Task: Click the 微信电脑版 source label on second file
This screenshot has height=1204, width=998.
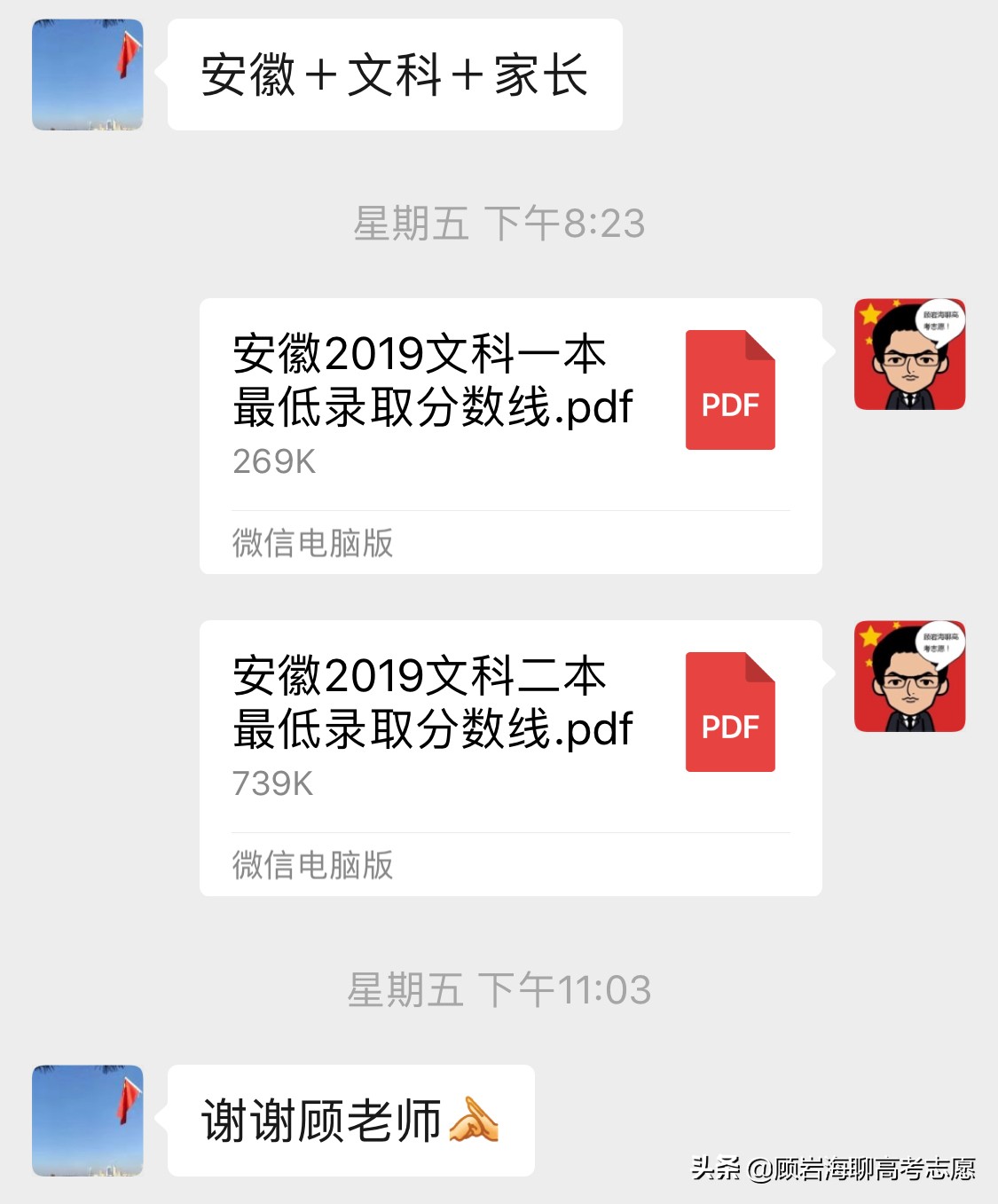Action: click(x=312, y=867)
